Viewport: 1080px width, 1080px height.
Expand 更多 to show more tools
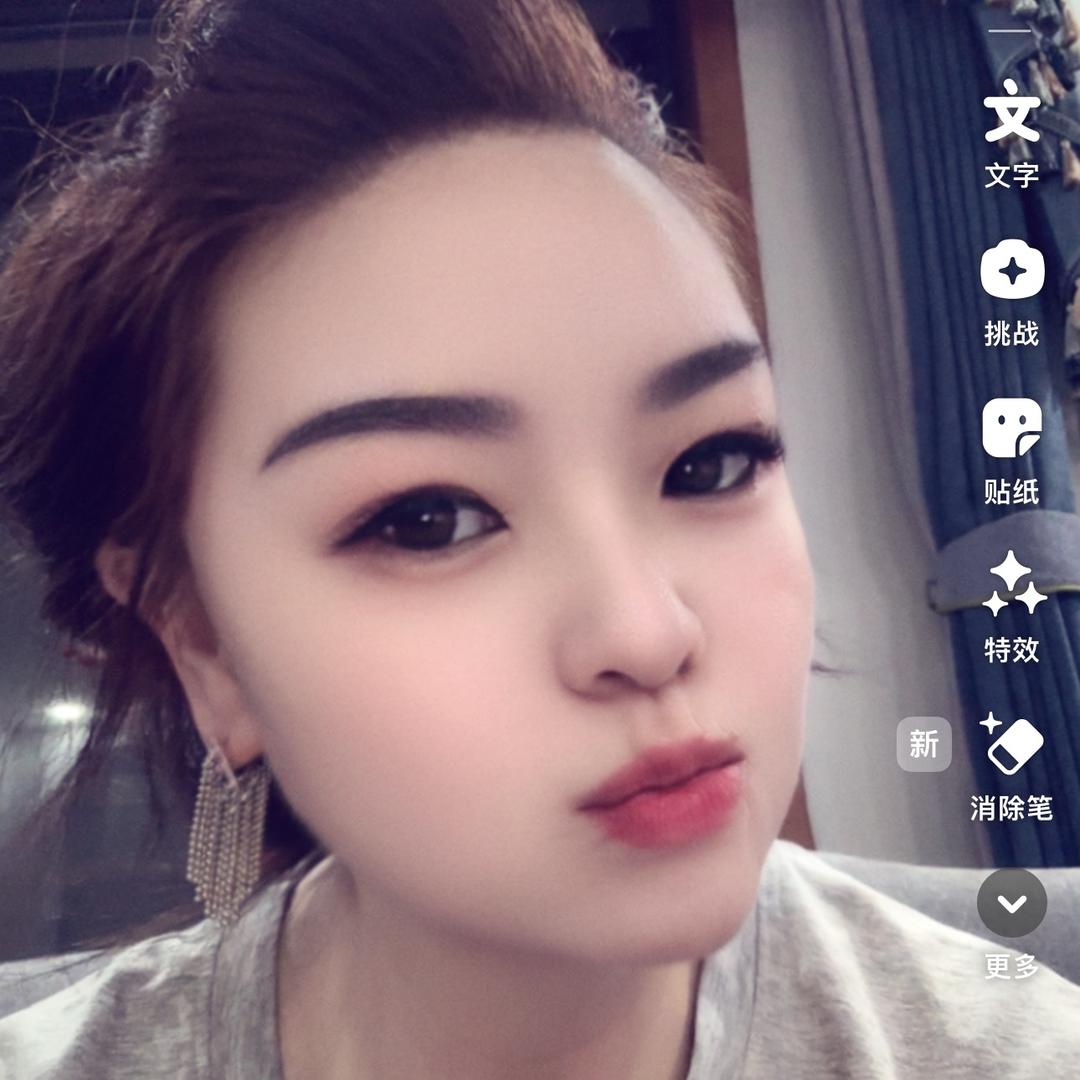tap(1012, 904)
